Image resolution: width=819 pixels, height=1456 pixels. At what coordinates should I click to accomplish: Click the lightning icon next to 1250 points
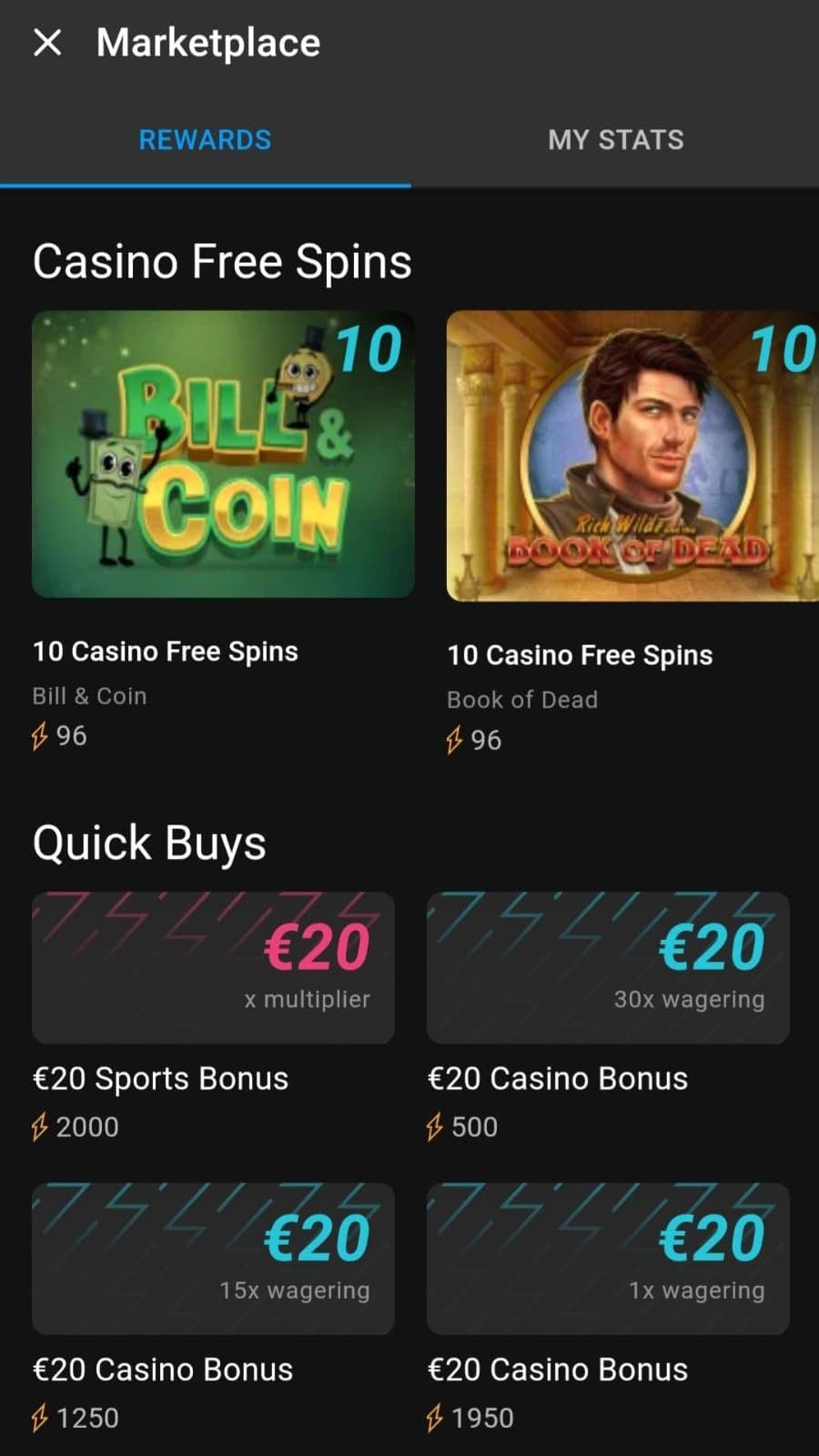tap(40, 1418)
